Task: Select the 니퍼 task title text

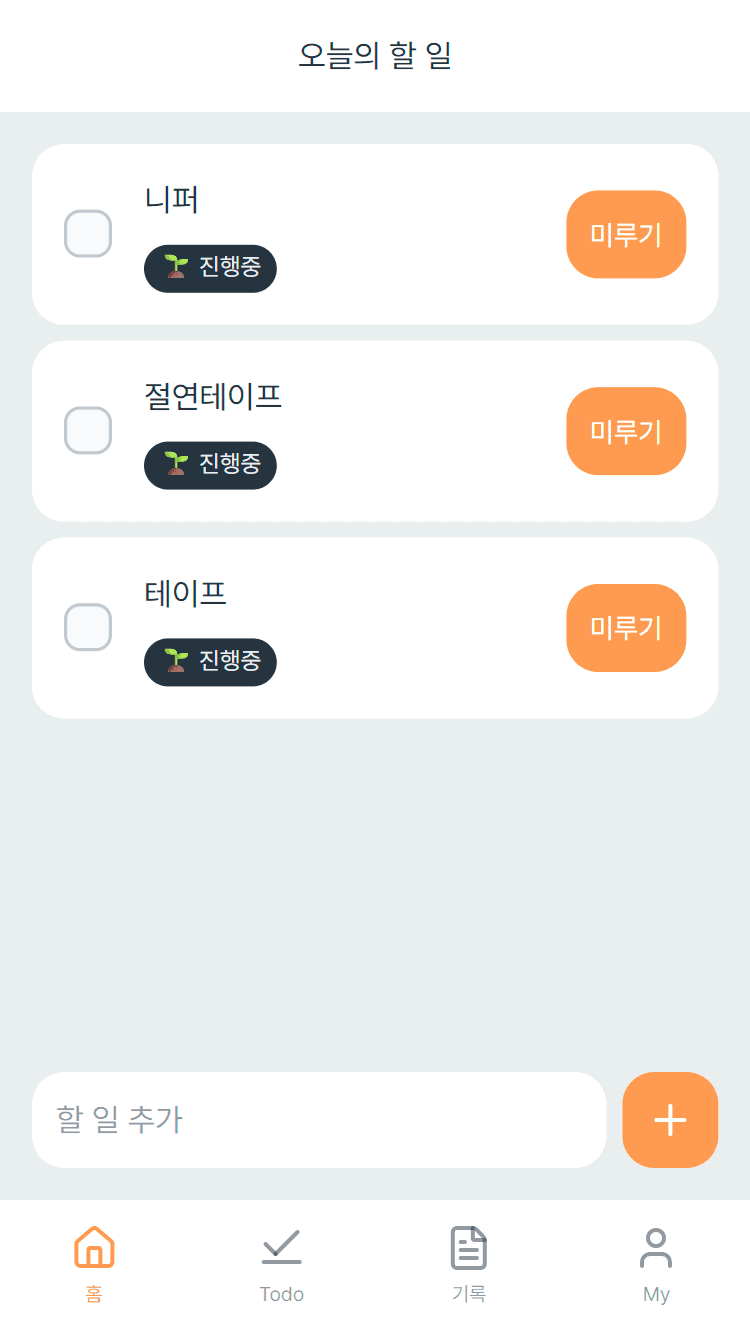Action: tap(172, 200)
